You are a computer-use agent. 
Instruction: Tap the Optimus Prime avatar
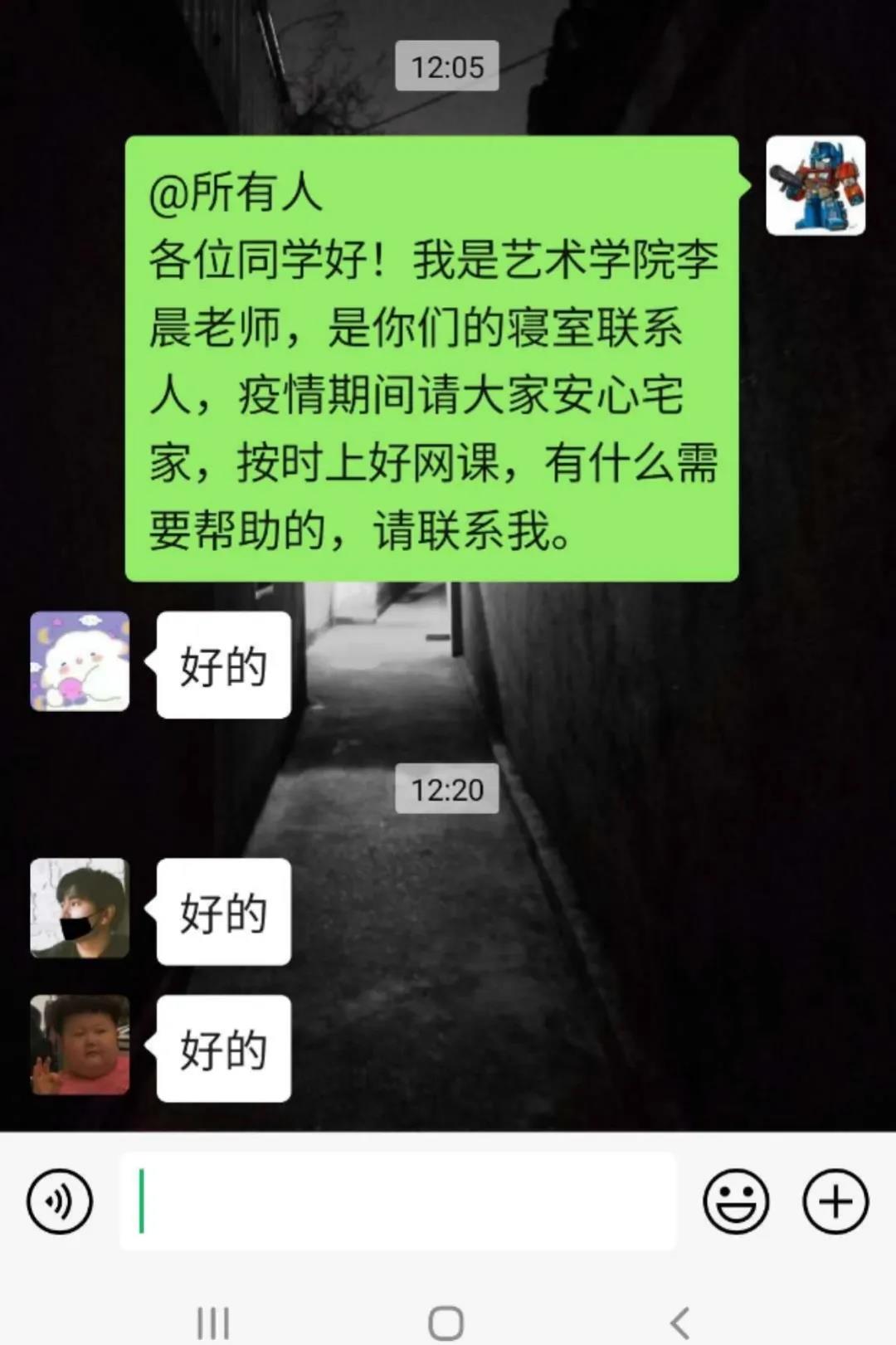coord(816,186)
